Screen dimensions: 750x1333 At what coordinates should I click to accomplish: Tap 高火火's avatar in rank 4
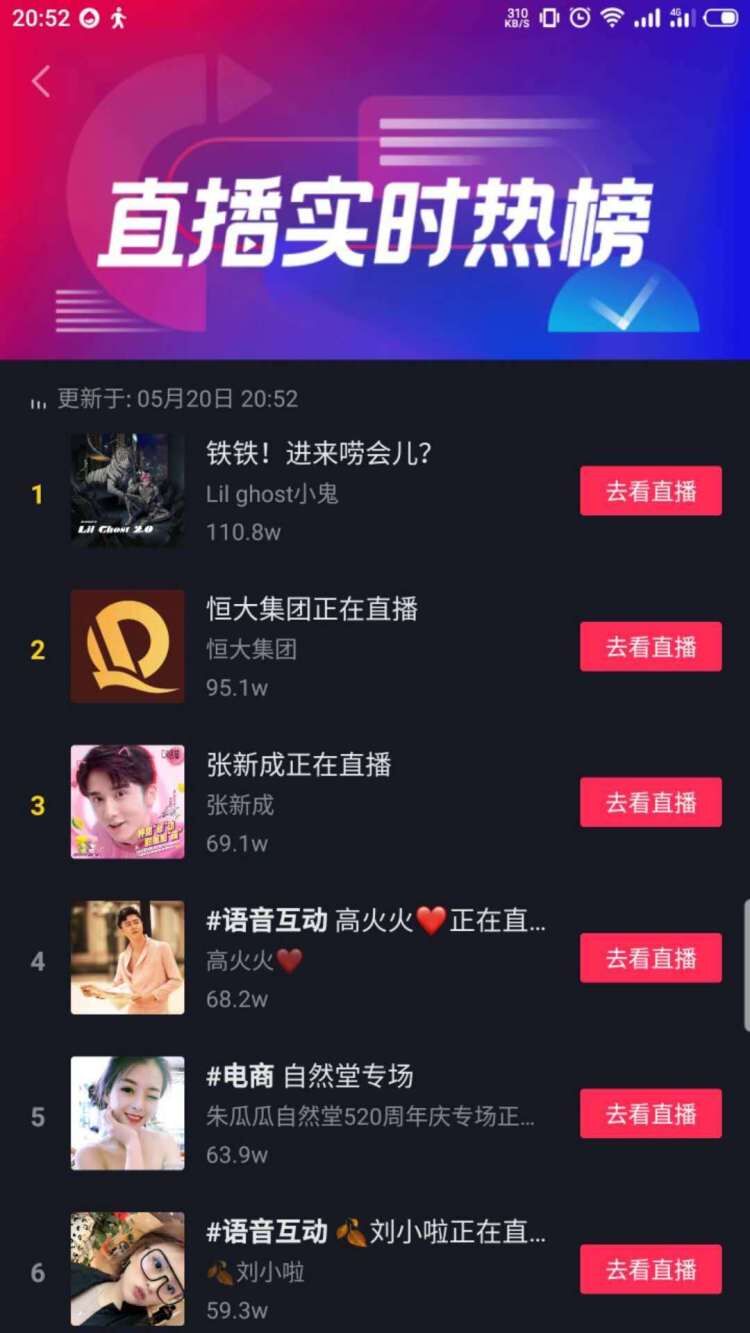coord(127,958)
